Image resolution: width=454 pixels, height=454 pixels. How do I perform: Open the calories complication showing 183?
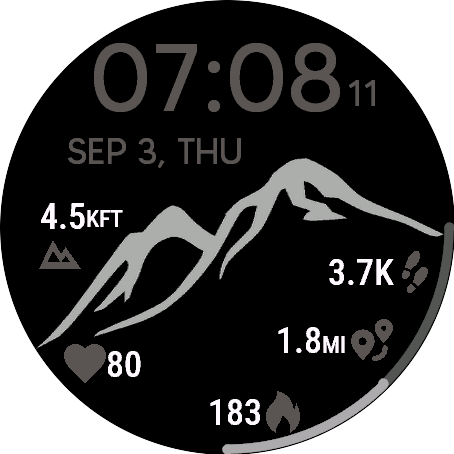coord(255,412)
